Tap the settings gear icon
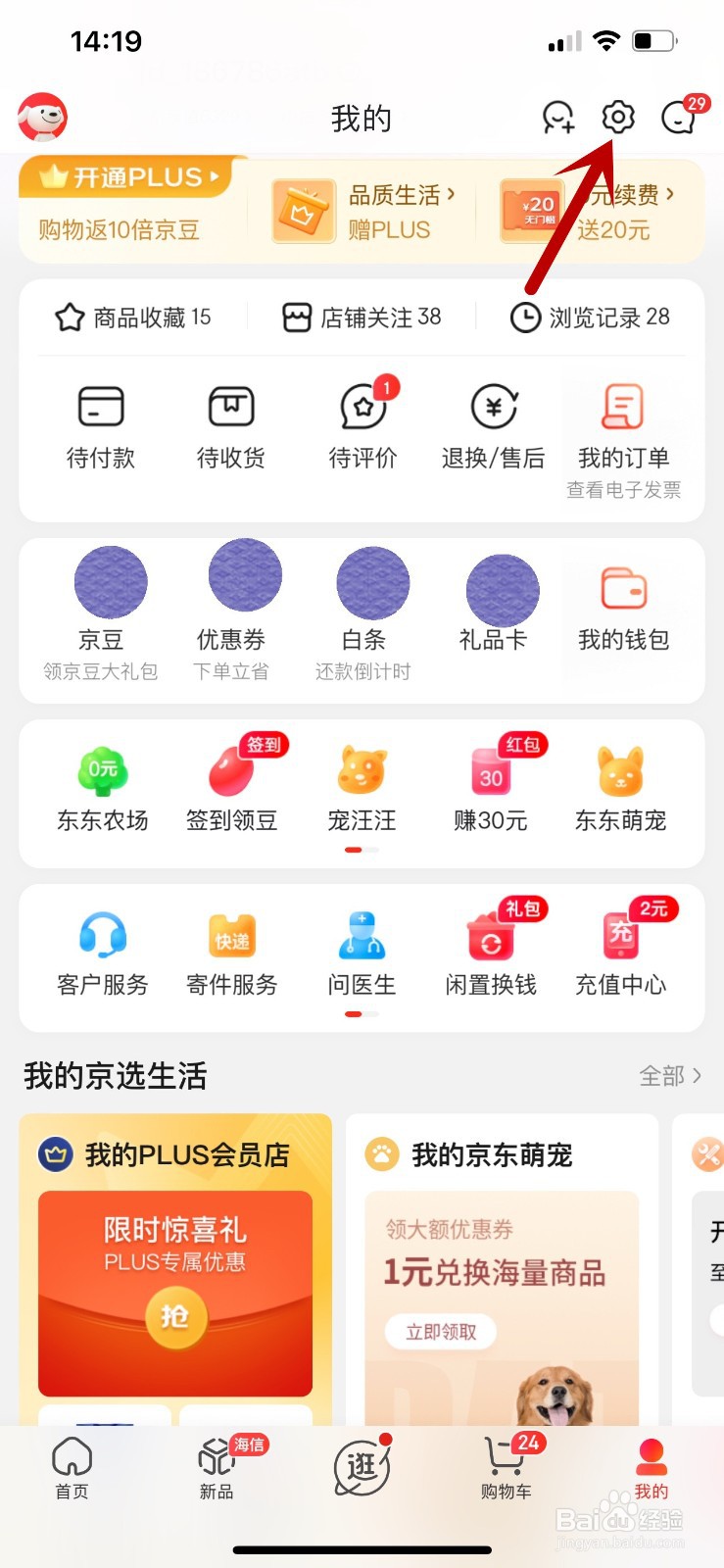 pyautogui.click(x=616, y=118)
